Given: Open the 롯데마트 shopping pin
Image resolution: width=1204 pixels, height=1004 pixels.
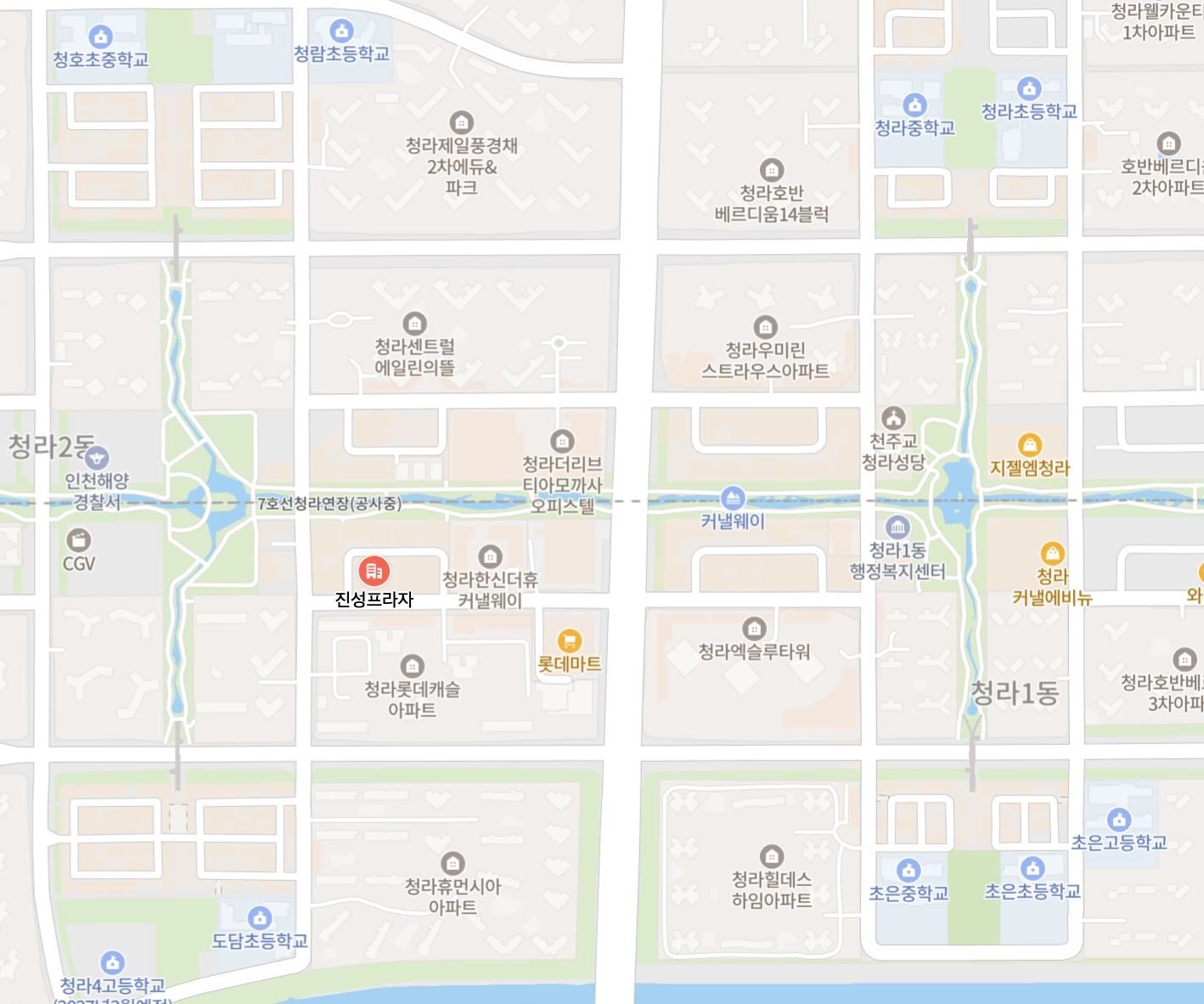Looking at the screenshot, I should (569, 641).
